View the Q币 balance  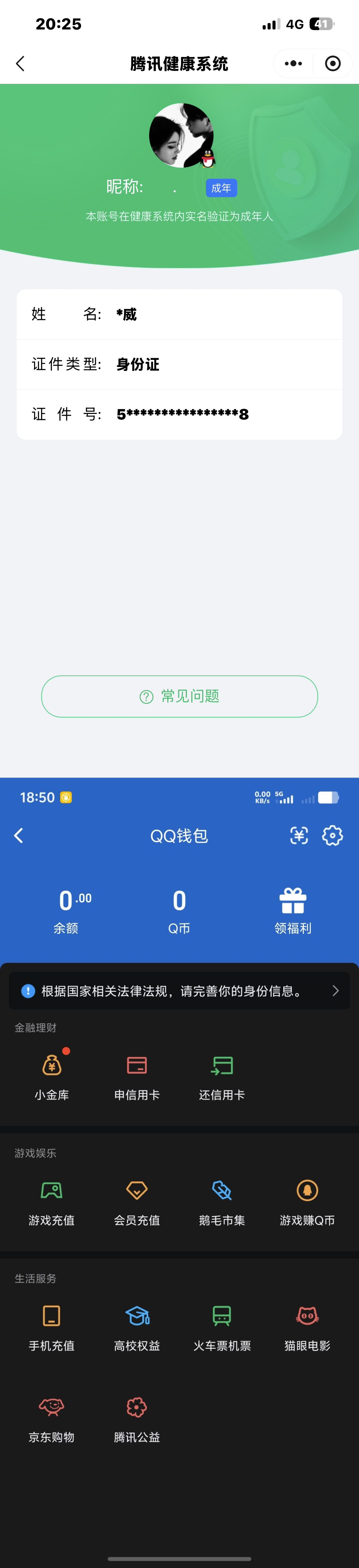tap(179, 910)
